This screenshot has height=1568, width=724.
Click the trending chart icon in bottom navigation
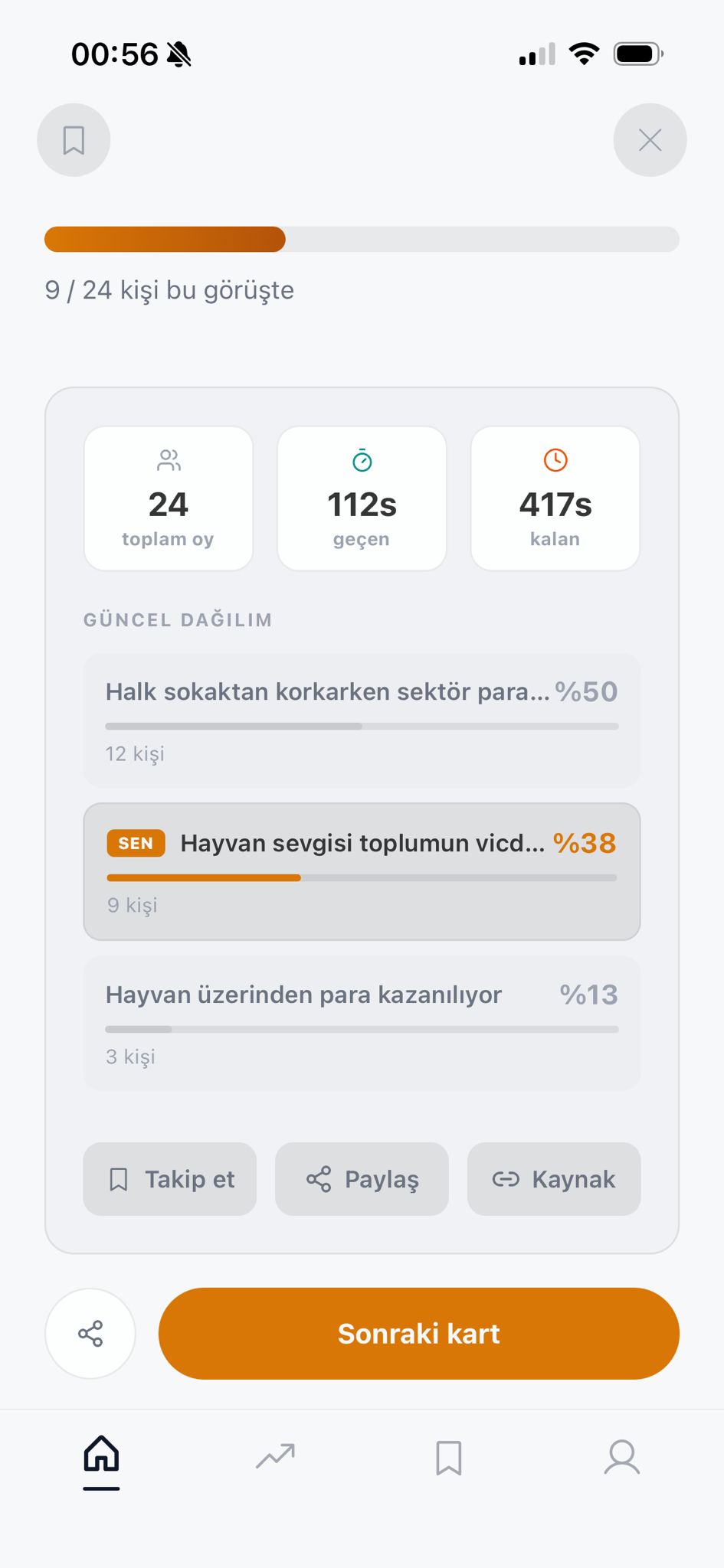(x=275, y=1458)
